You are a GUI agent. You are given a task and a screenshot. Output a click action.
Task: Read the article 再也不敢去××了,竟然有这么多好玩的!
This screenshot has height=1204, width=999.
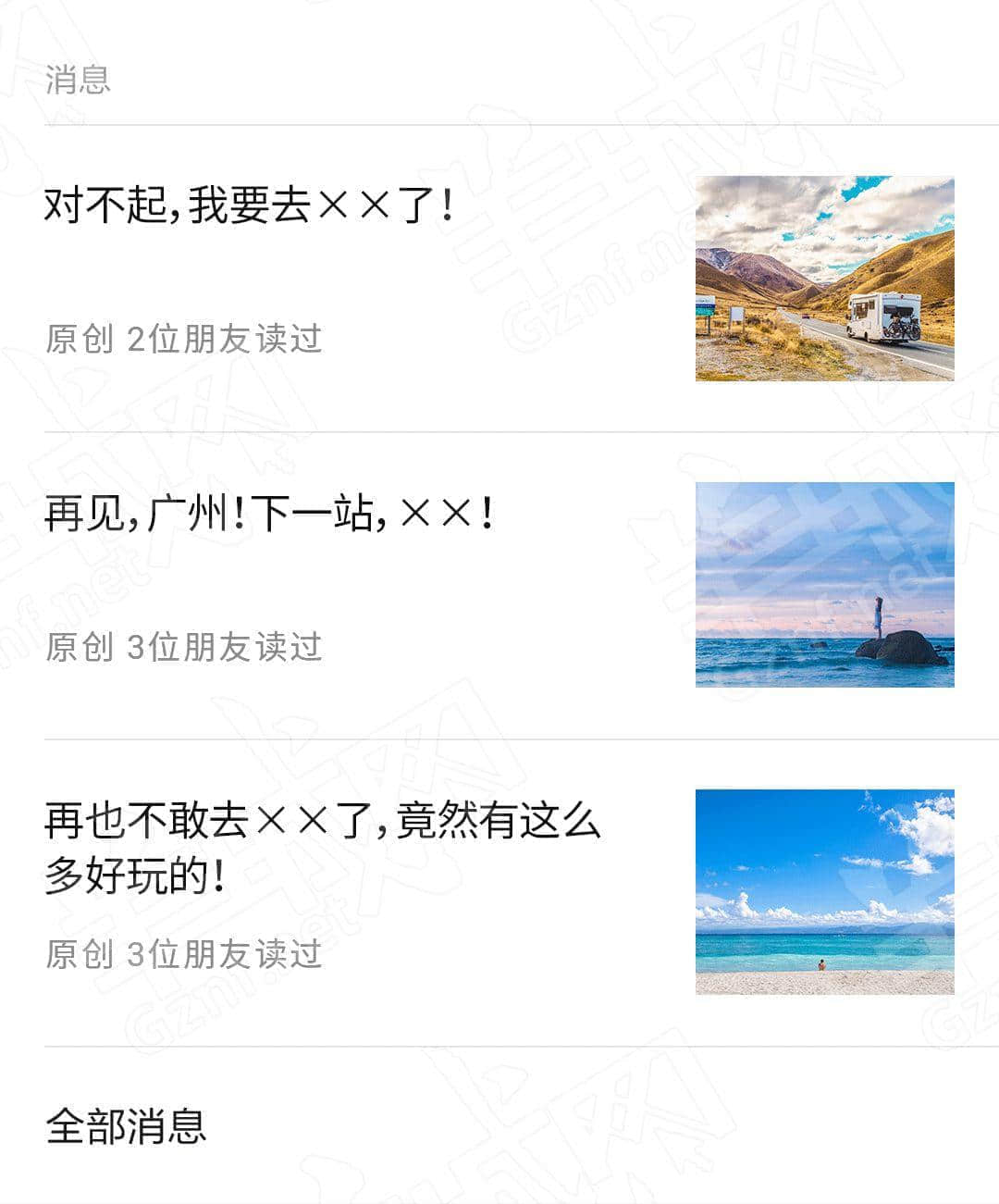(322, 847)
